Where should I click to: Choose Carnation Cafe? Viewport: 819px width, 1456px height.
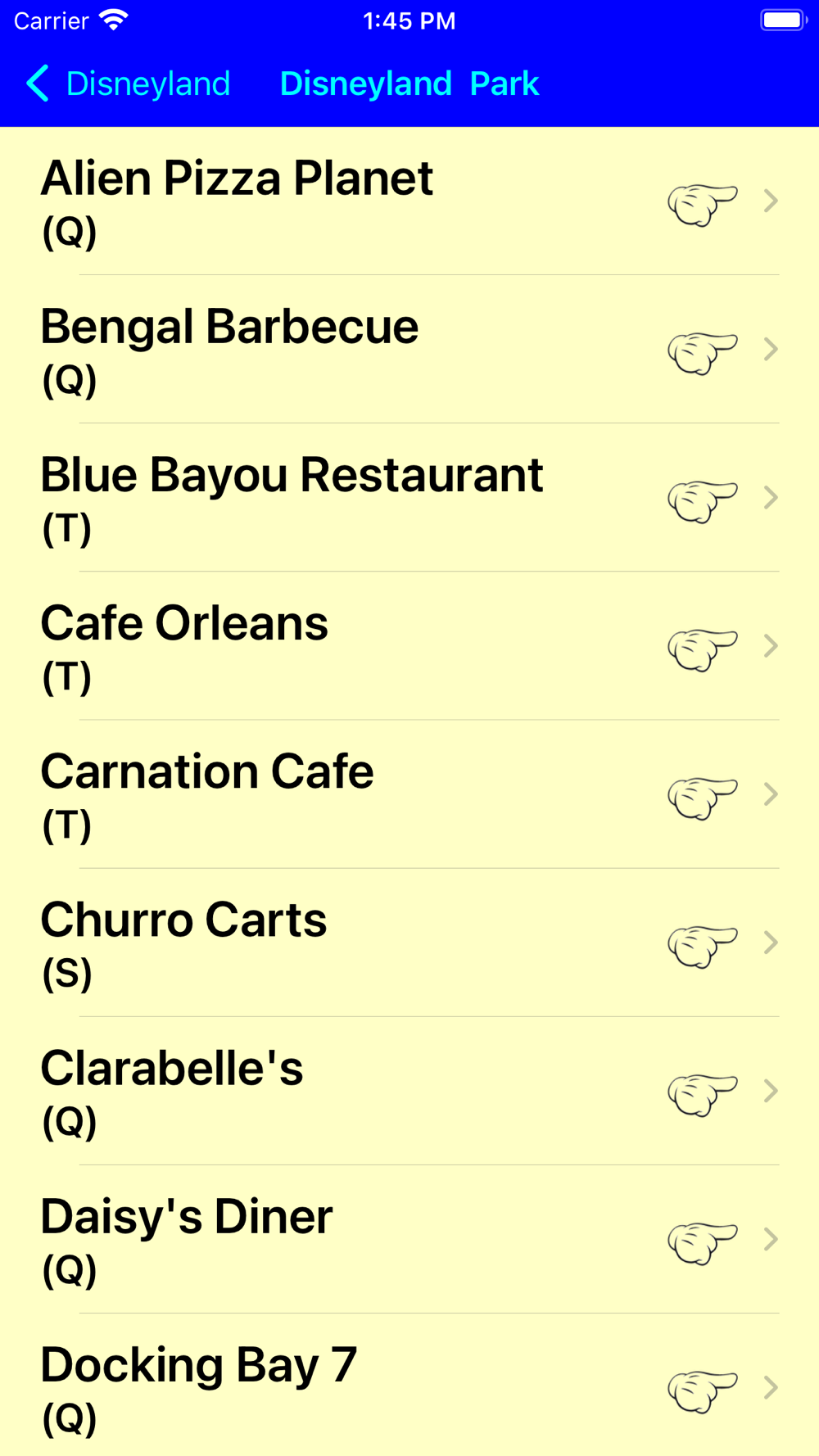click(409, 794)
